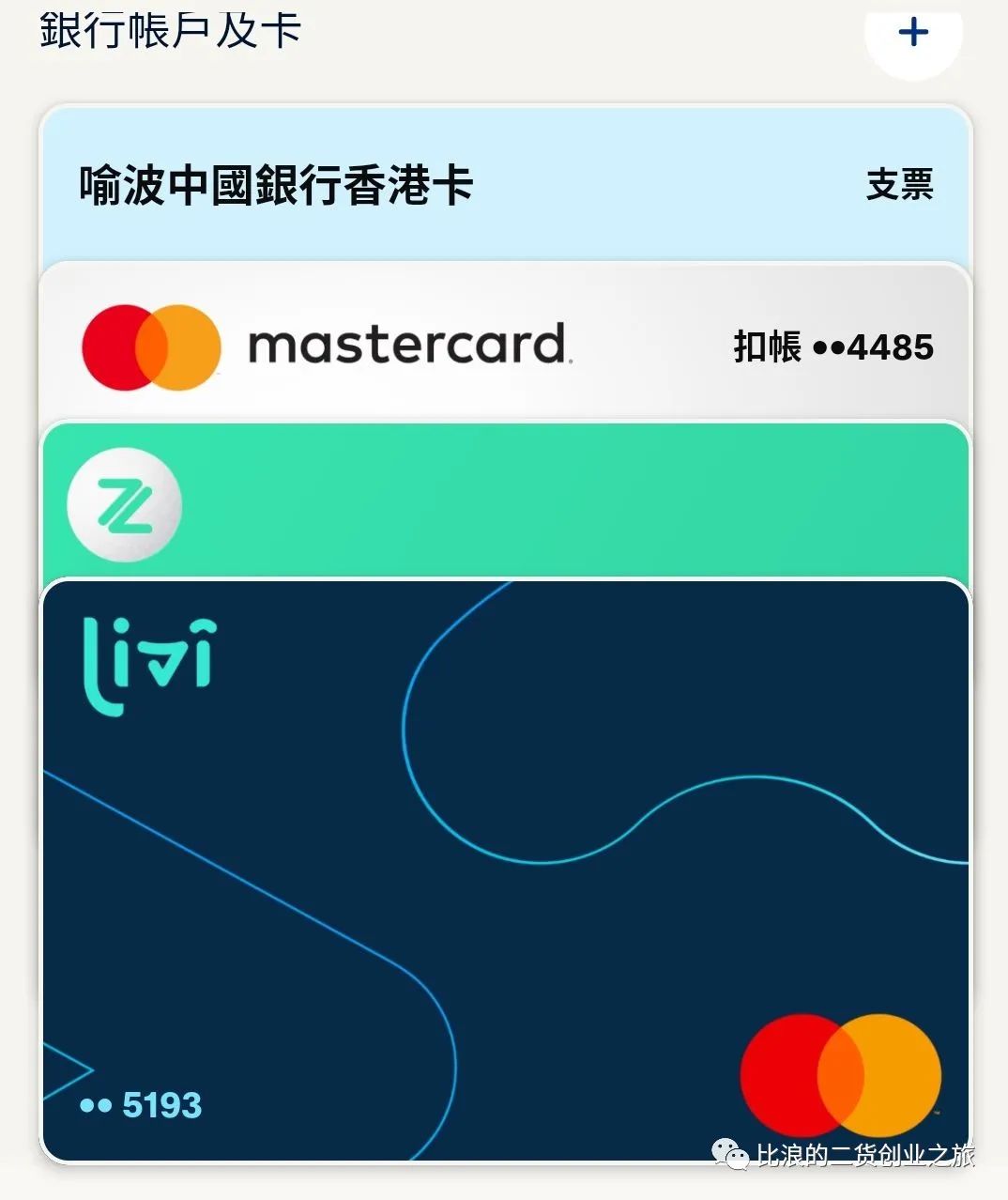Select the Mastercard debit card ending 4485
This screenshot has height=1200, width=1008.
tap(505, 345)
